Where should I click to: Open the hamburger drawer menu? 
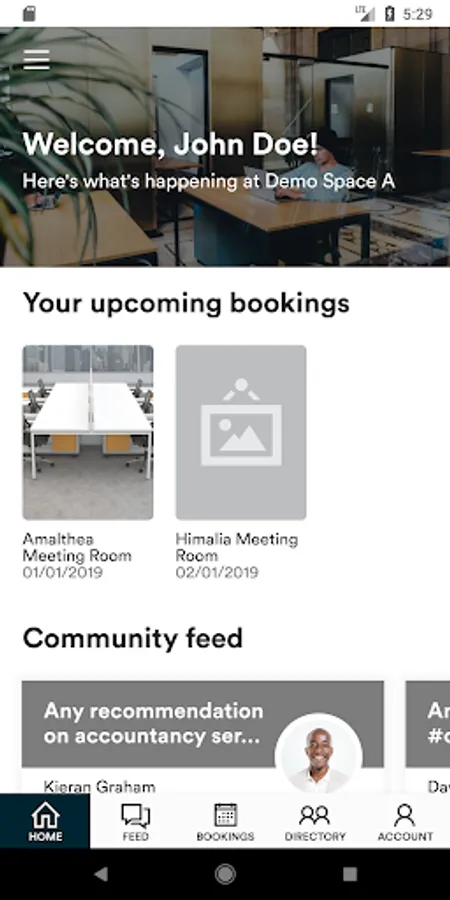click(36, 60)
